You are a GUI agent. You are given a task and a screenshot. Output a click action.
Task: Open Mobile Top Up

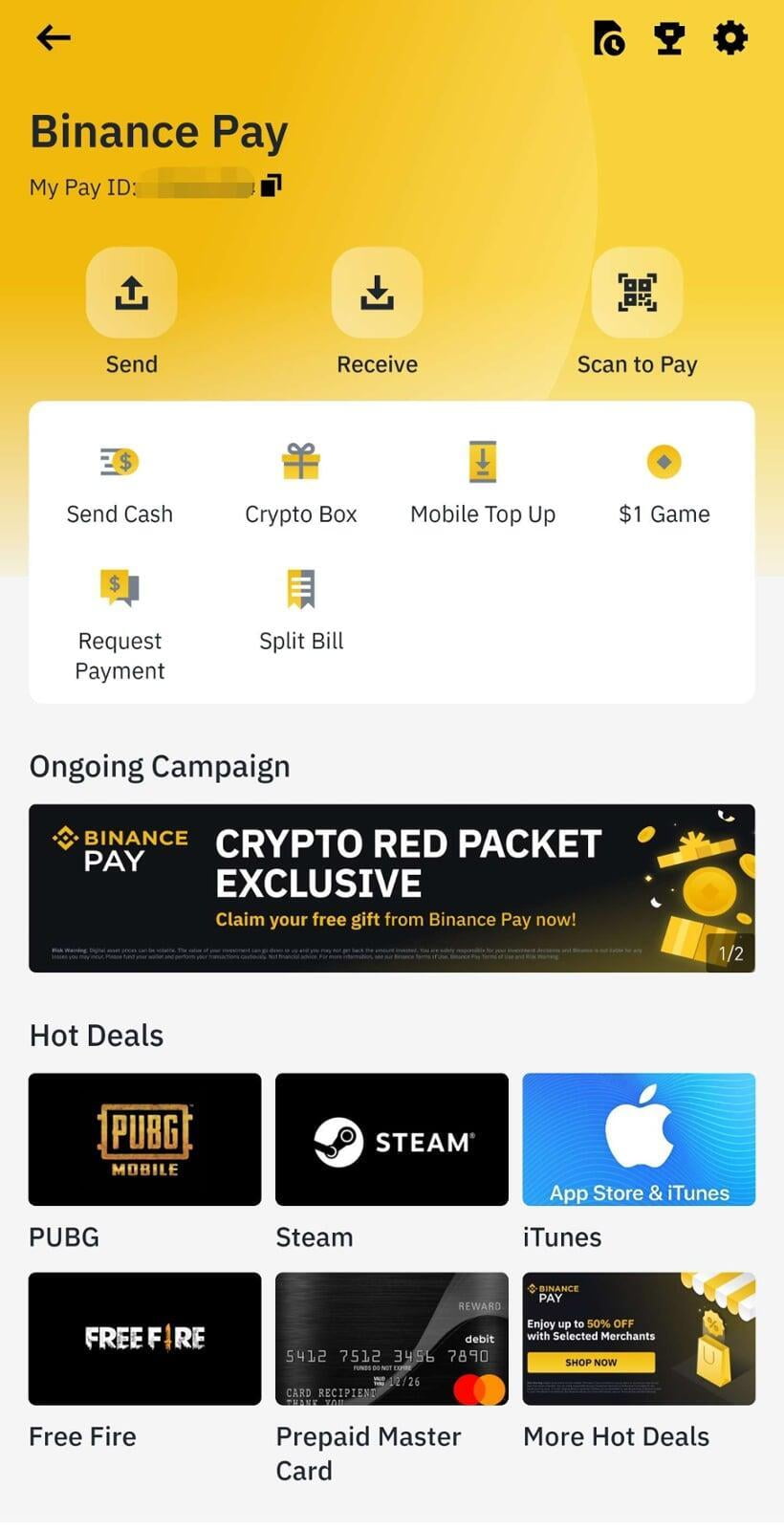click(483, 483)
